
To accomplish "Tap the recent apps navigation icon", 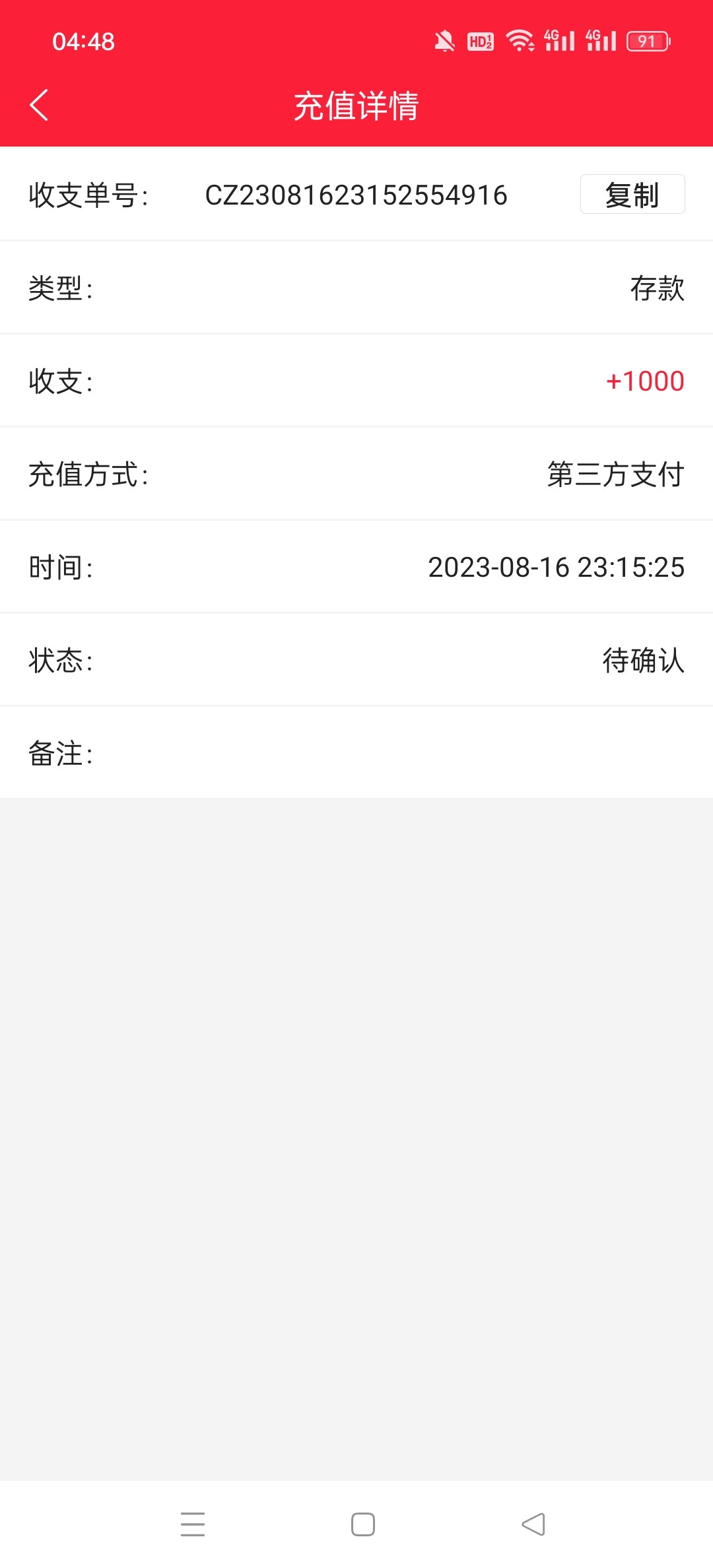I will tap(193, 1524).
